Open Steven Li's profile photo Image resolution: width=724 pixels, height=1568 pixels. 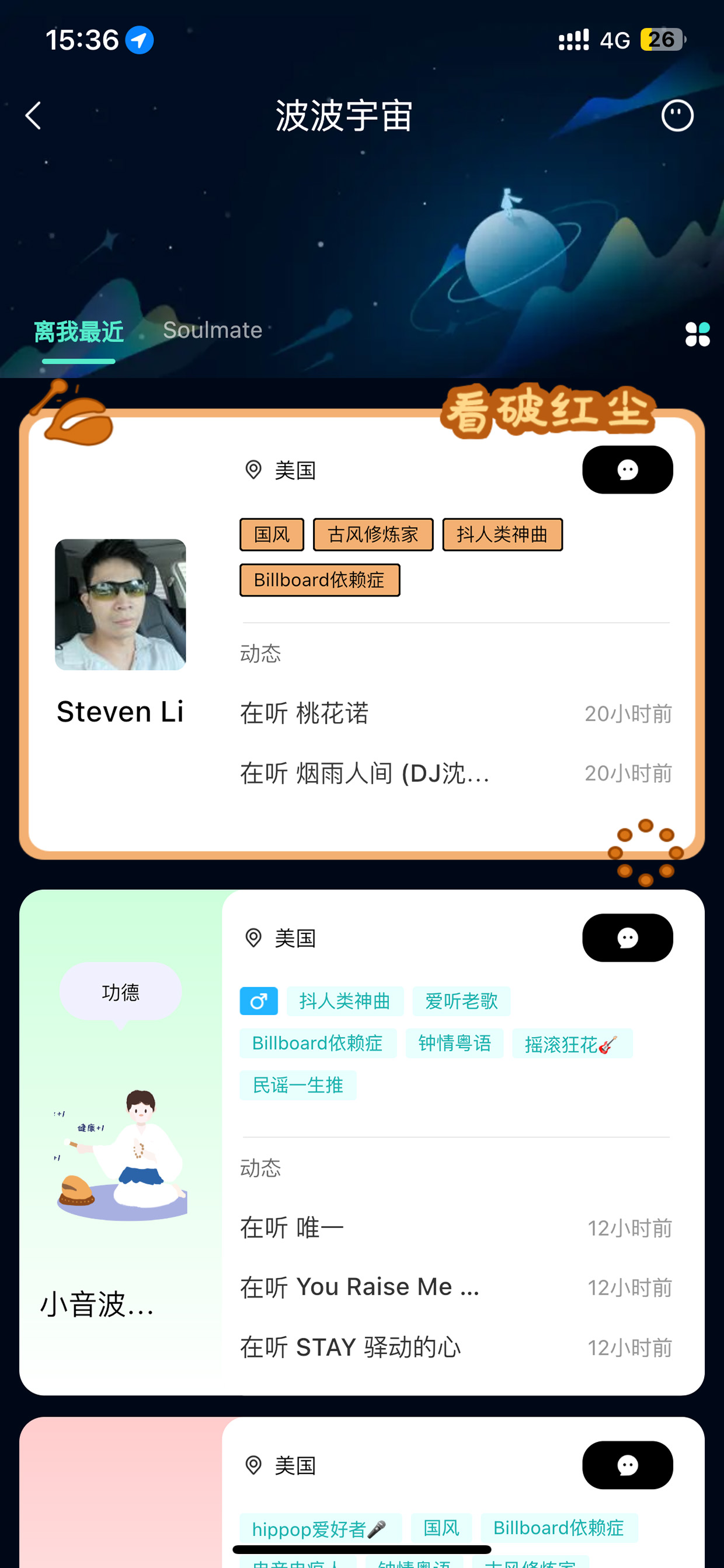pyautogui.click(x=120, y=605)
